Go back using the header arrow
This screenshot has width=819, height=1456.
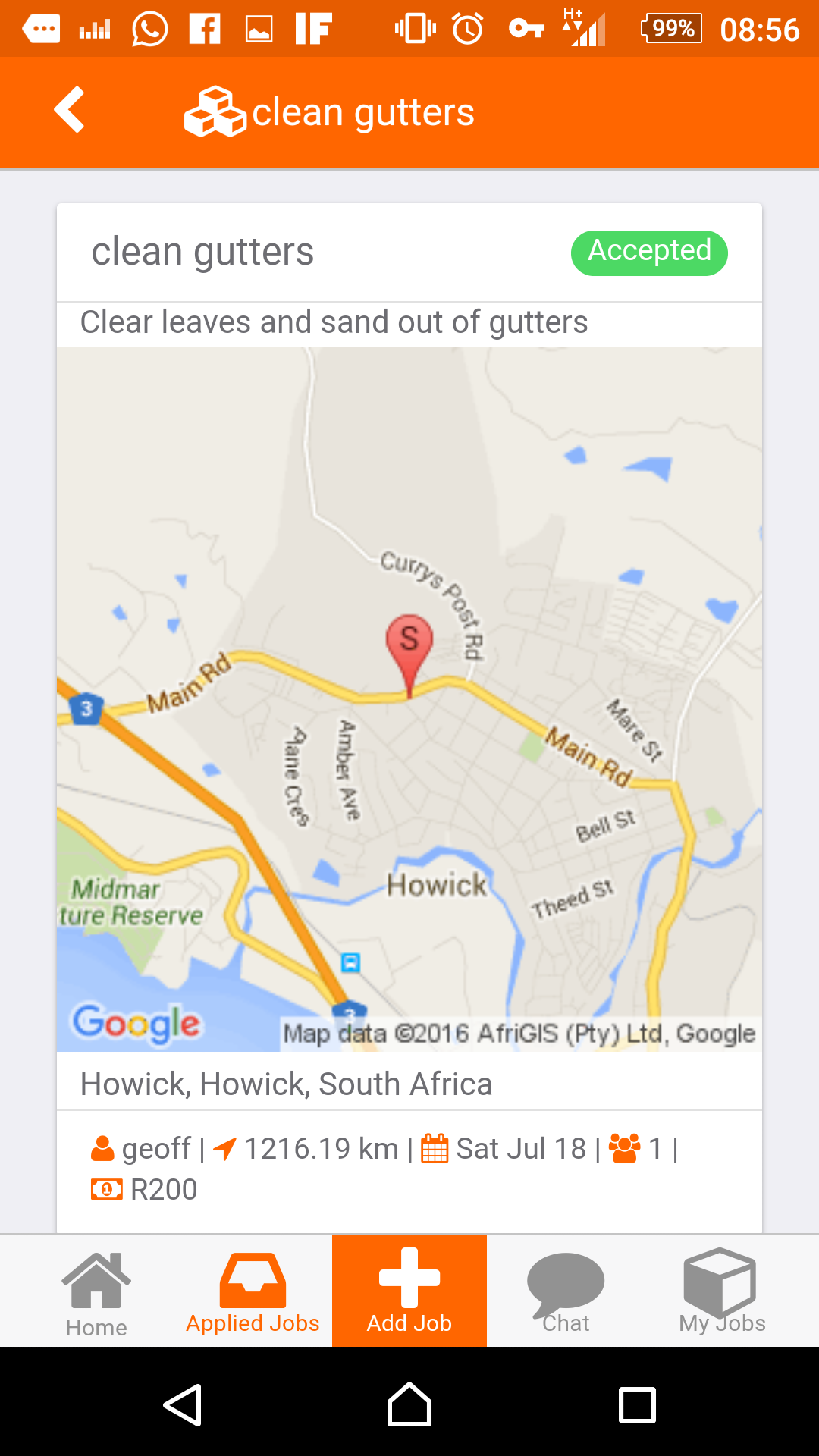click(70, 110)
